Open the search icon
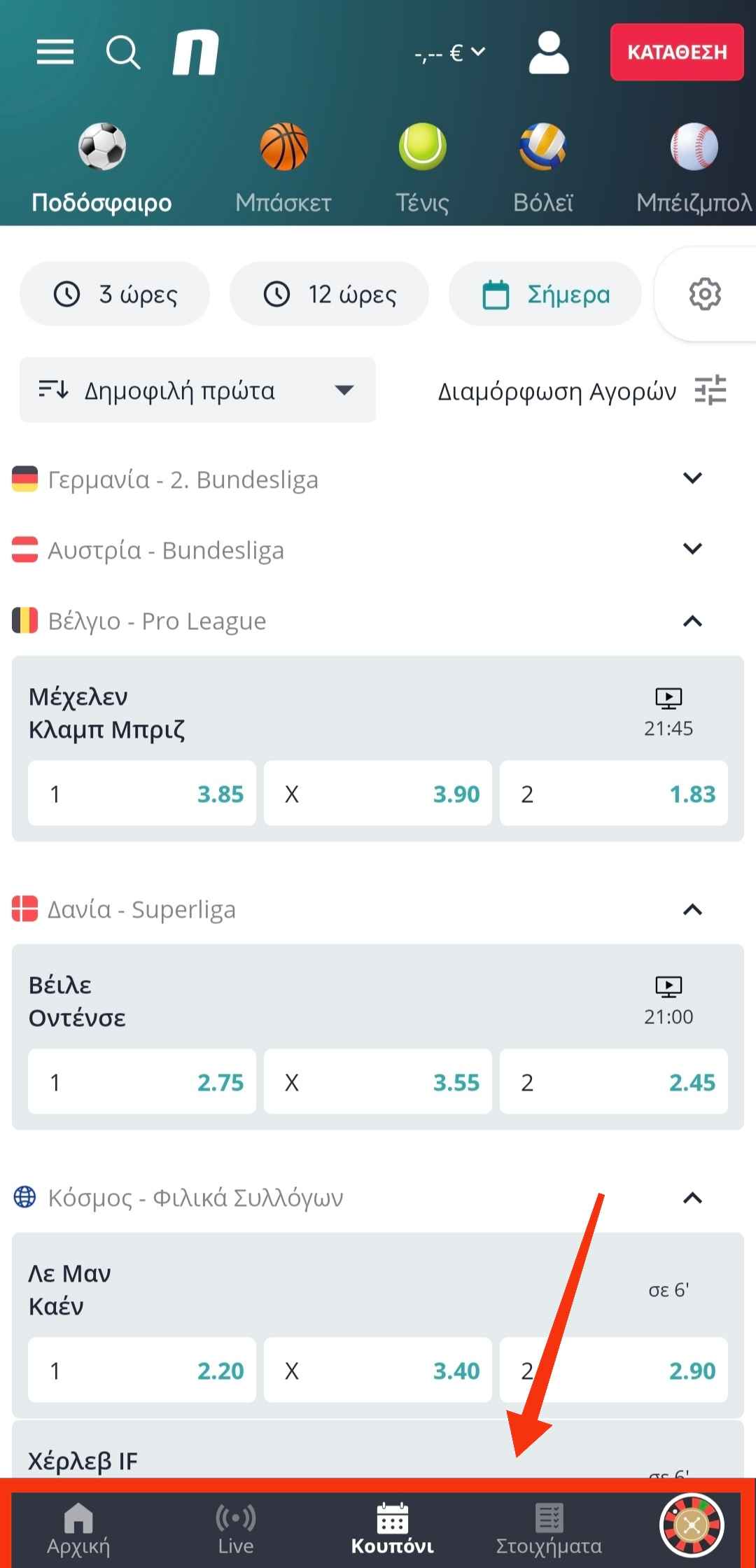 (123, 52)
